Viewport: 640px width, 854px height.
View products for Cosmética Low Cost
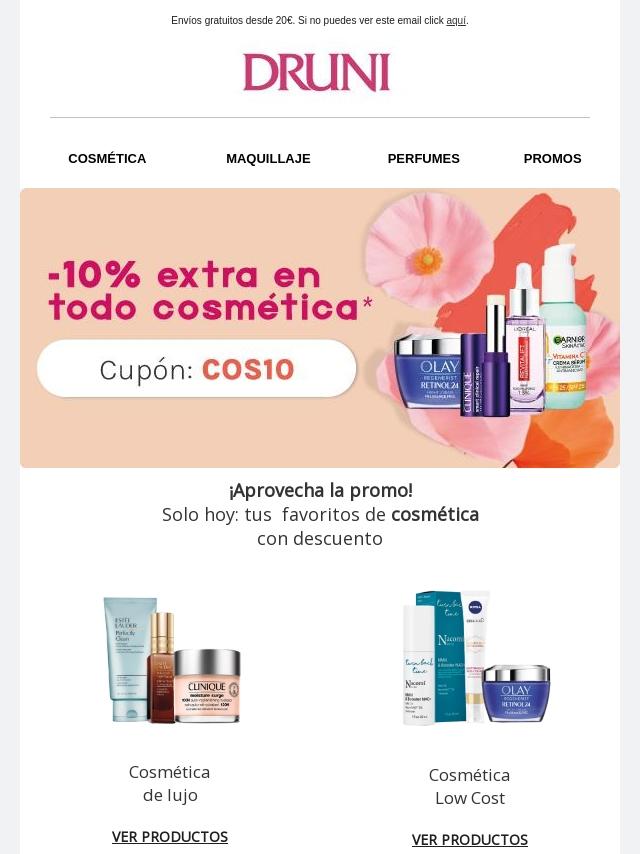point(470,840)
